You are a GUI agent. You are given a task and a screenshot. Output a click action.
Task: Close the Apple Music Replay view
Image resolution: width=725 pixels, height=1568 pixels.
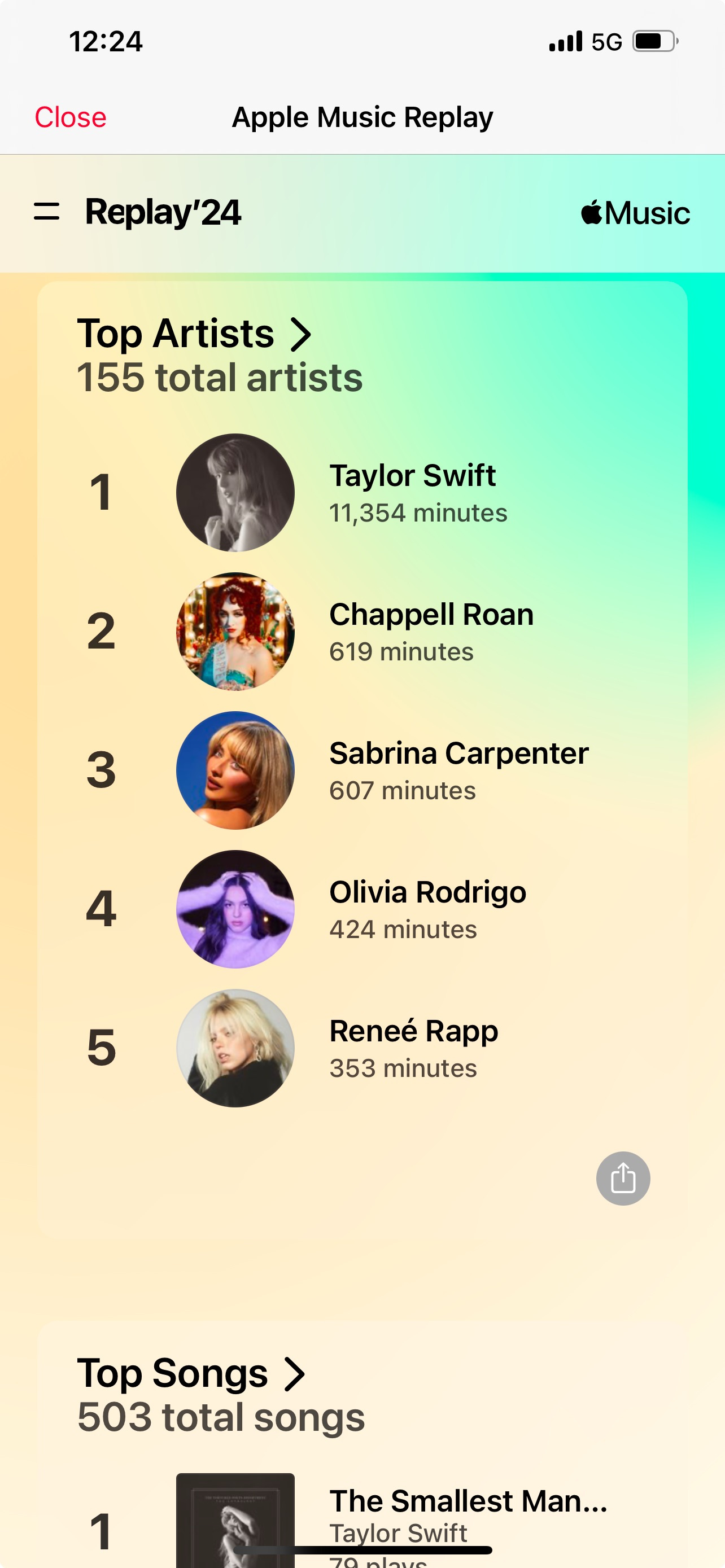(x=70, y=117)
